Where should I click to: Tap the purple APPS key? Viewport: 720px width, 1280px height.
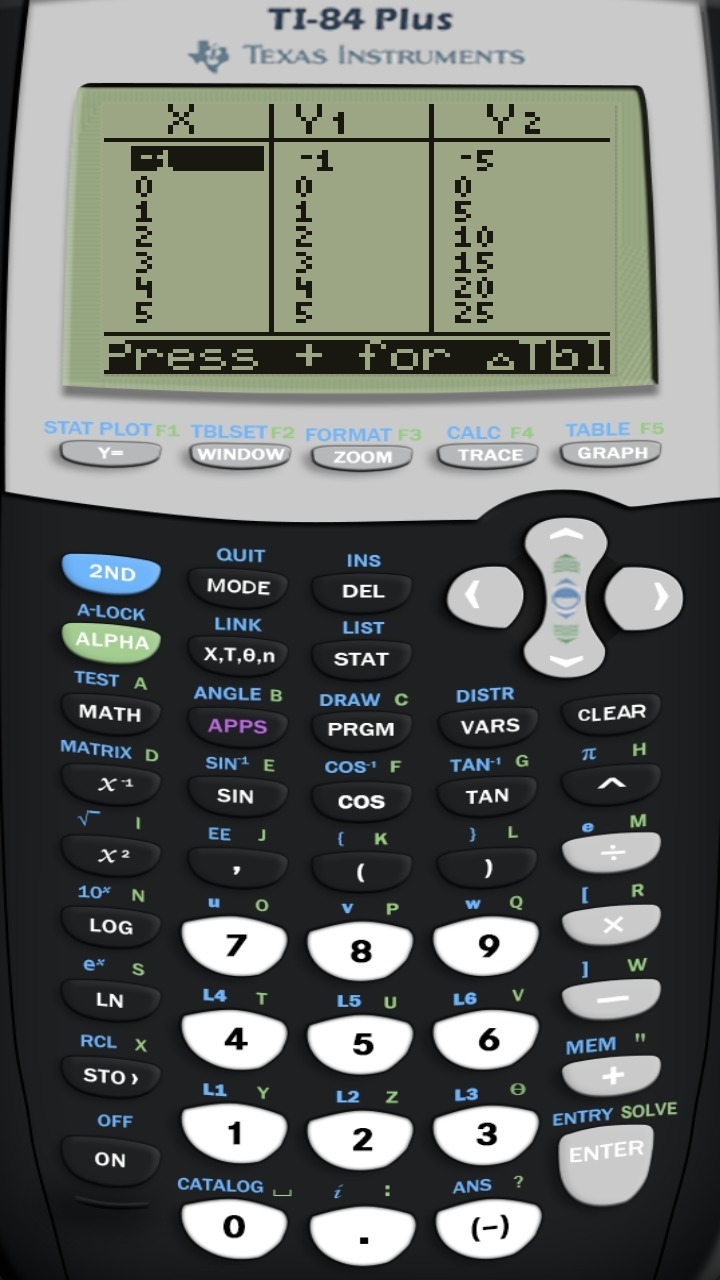tap(238, 726)
